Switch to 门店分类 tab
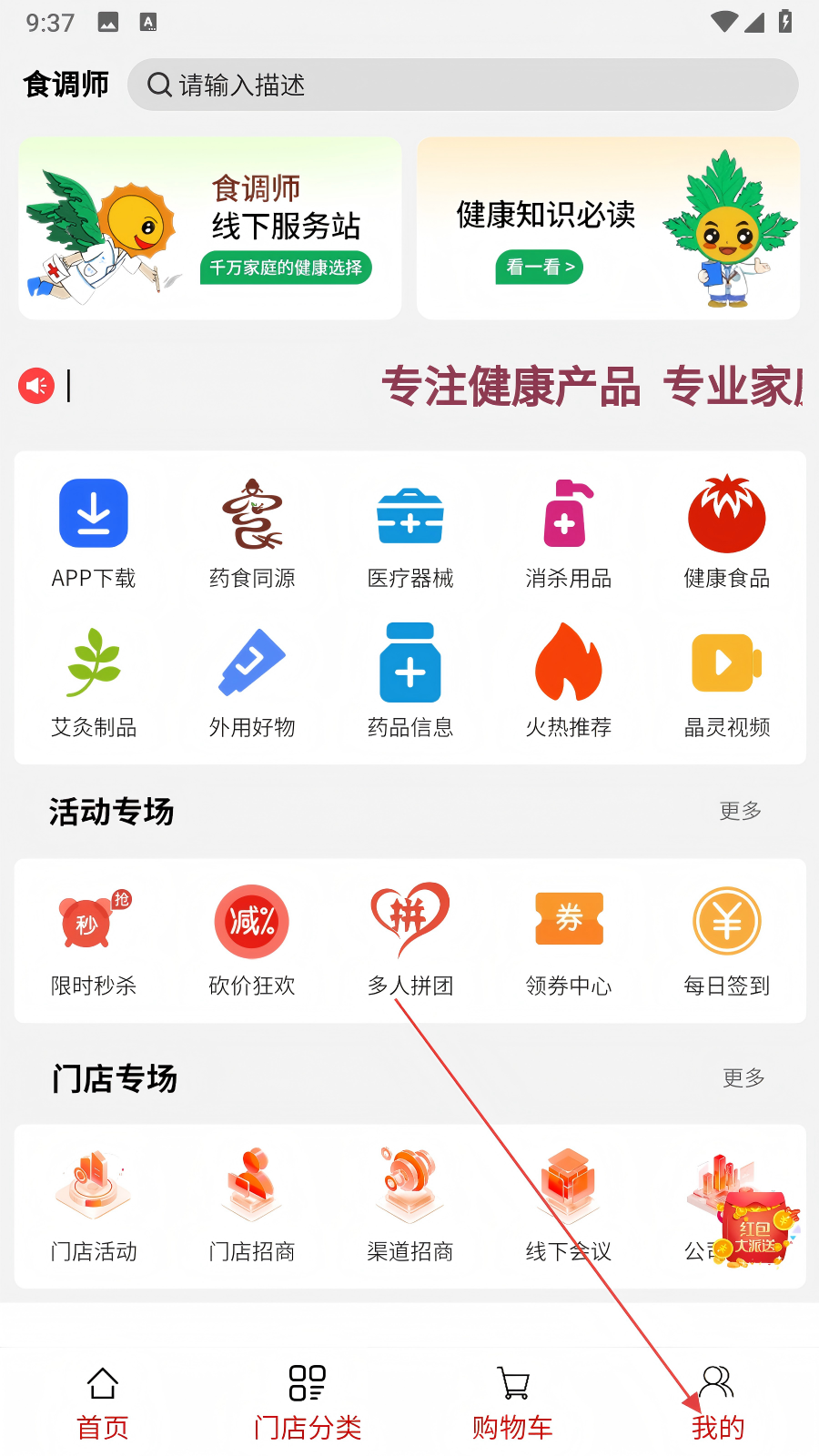 point(308,1403)
